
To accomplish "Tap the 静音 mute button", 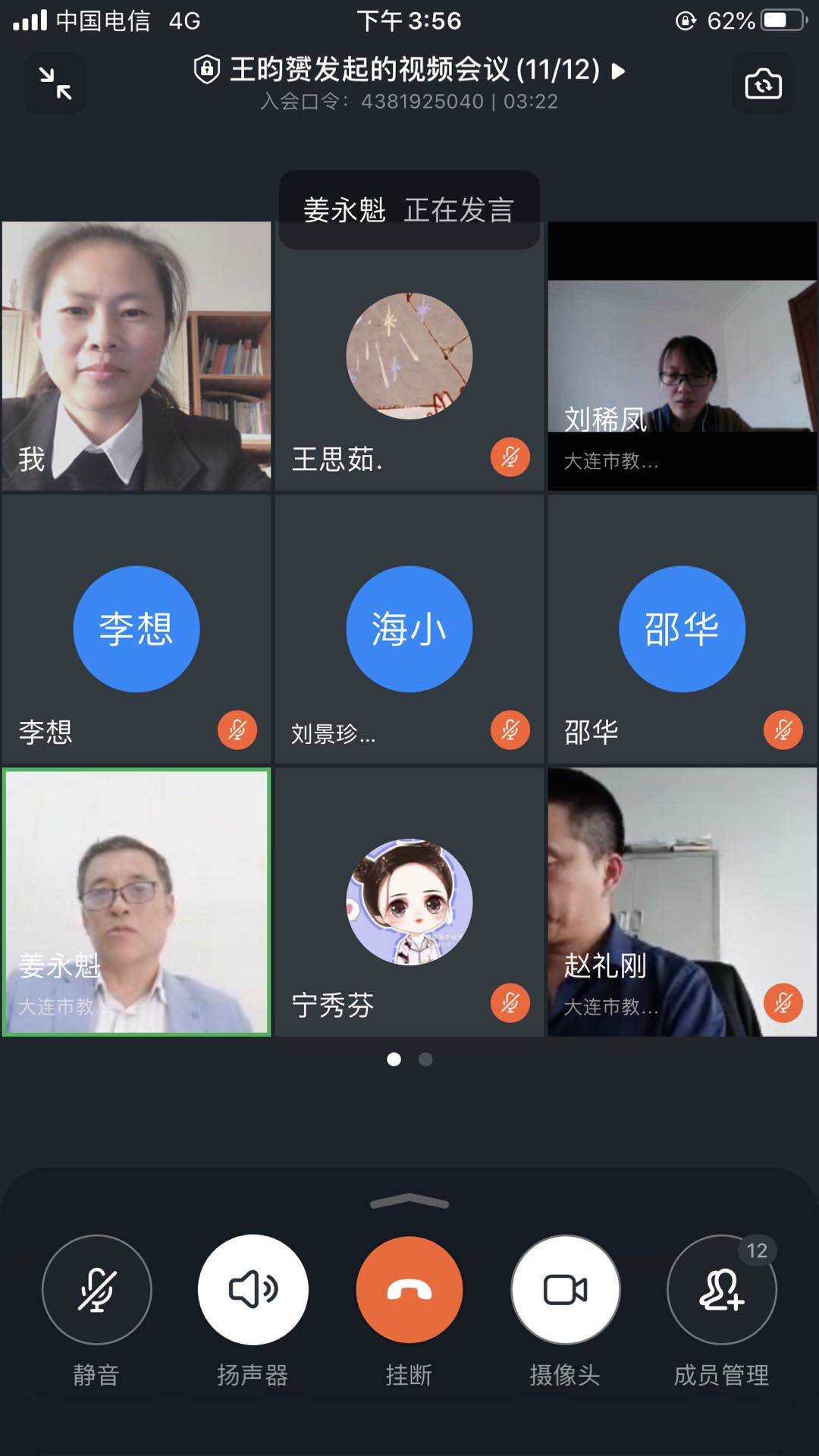I will coord(96,1289).
